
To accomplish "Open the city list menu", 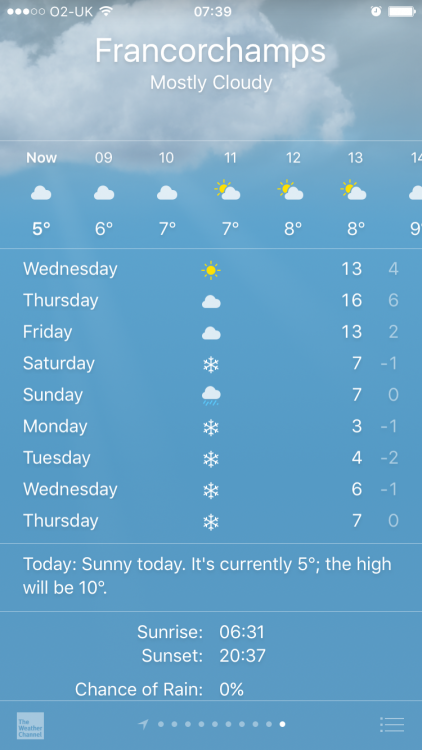I will pyautogui.click(x=392, y=725).
